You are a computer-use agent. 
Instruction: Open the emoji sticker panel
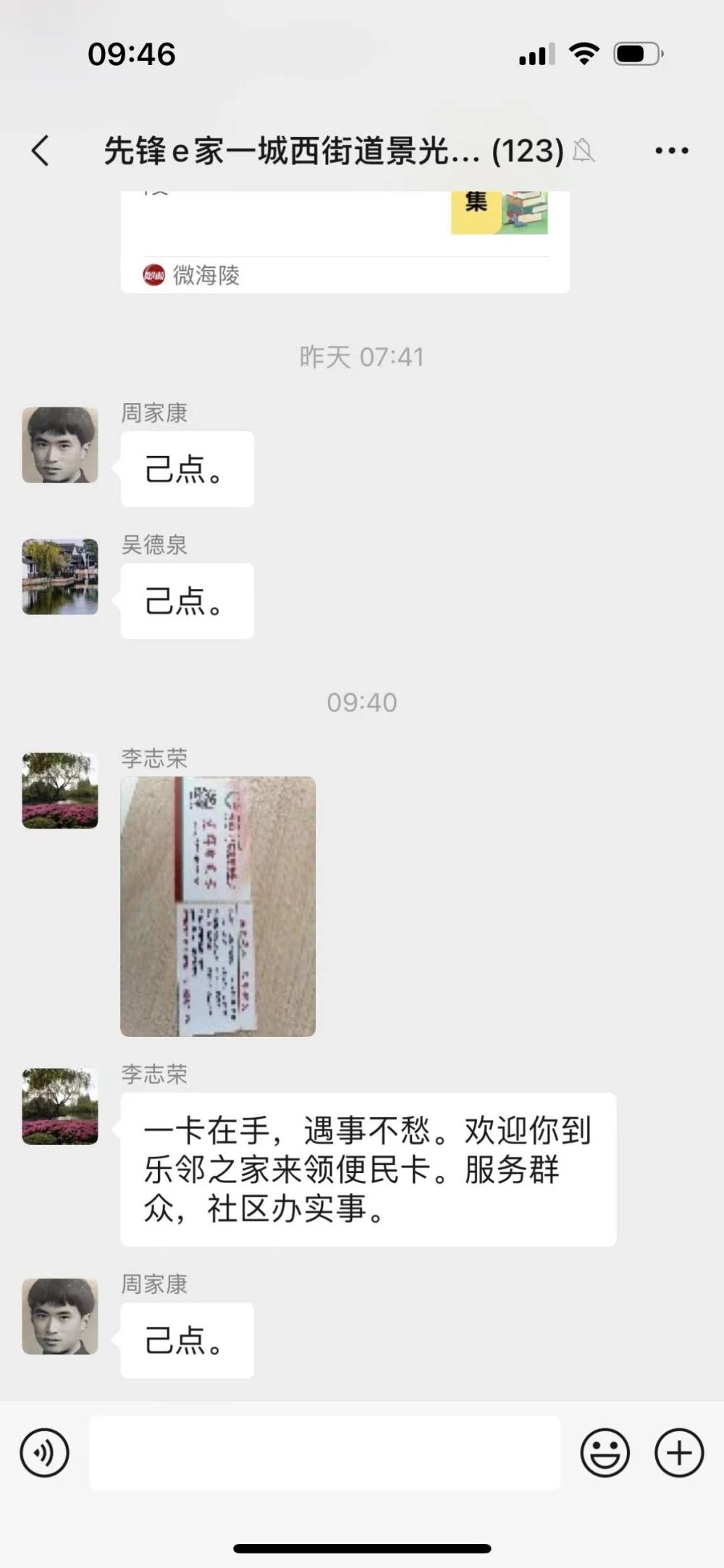pos(605,1452)
